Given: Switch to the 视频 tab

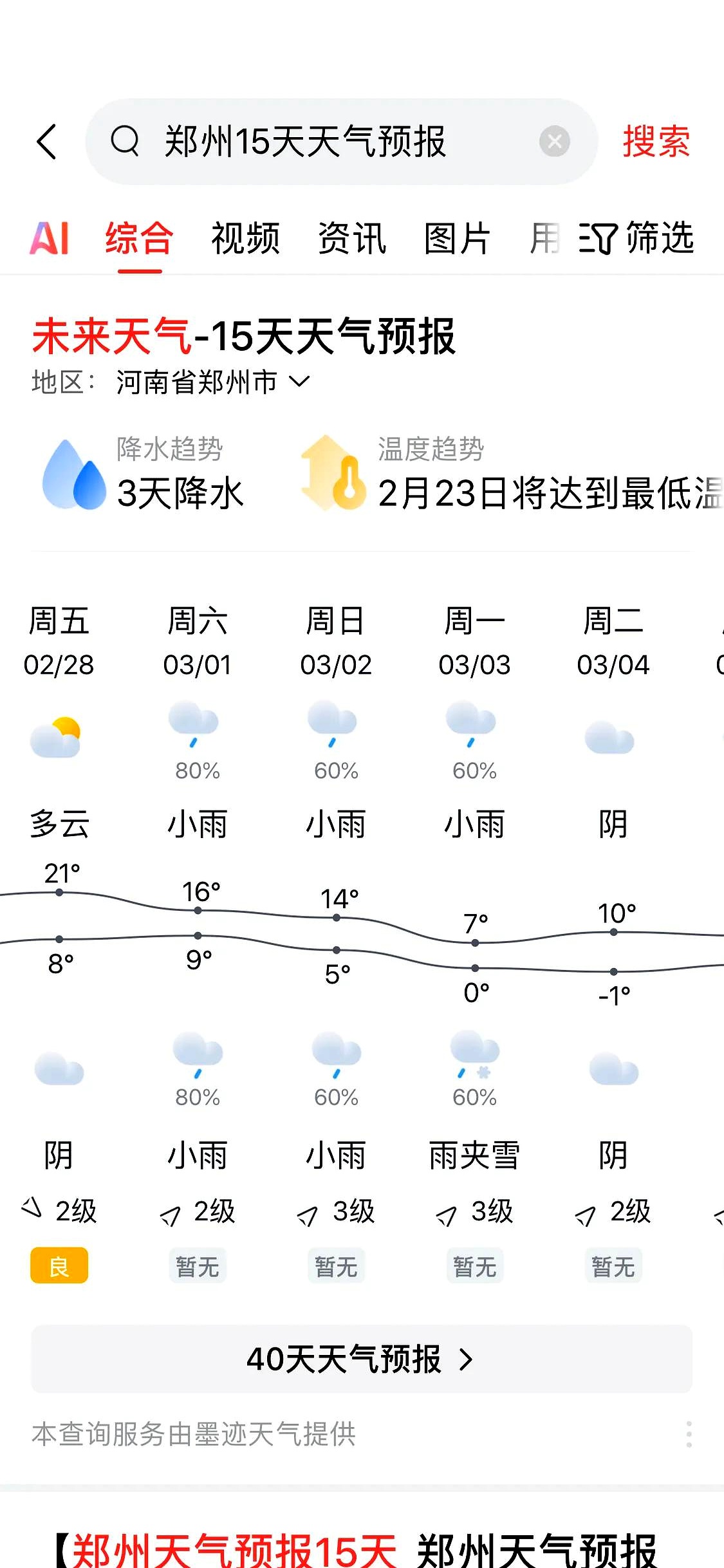Looking at the screenshot, I should tap(245, 238).
